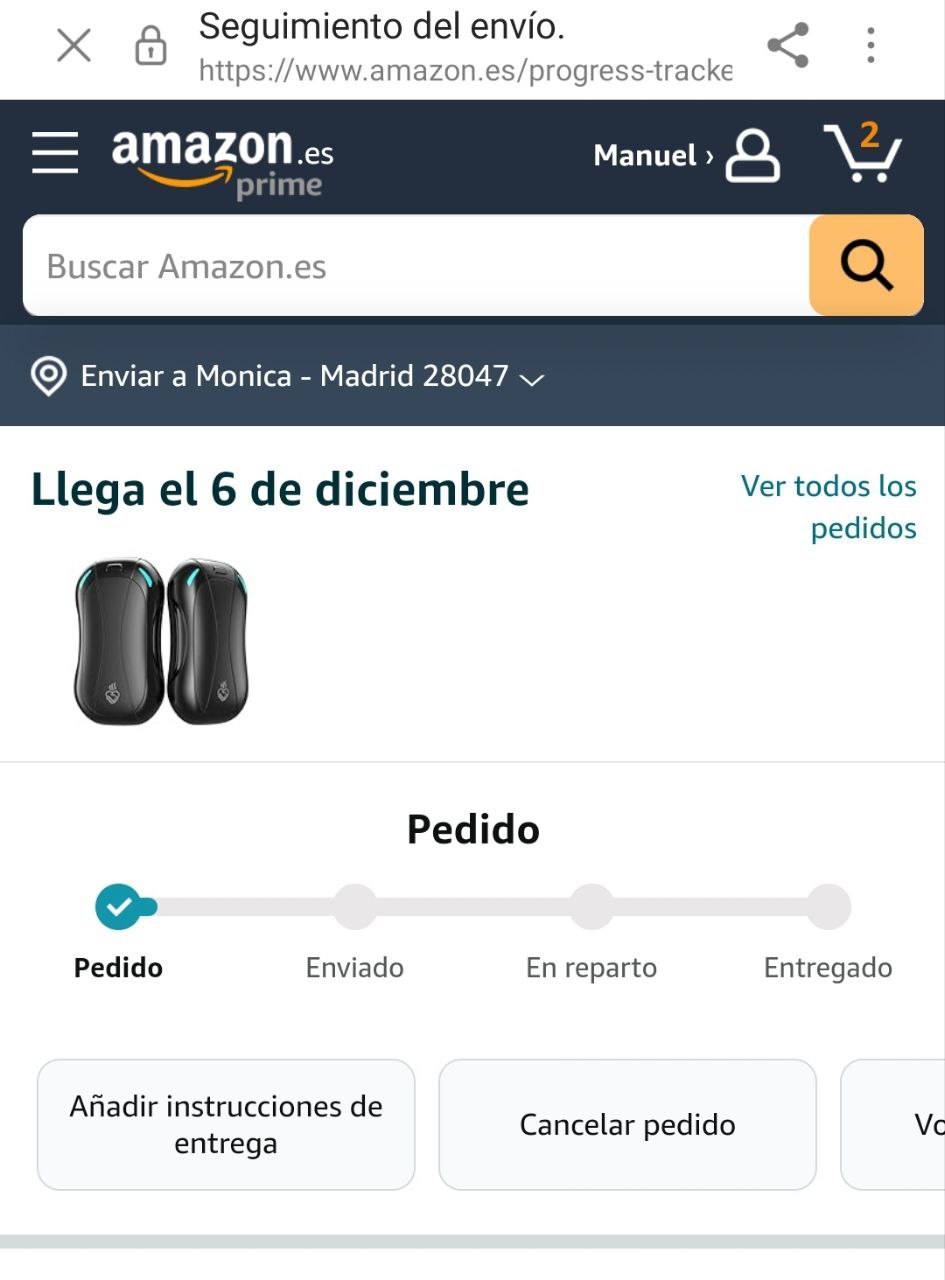945x1280 pixels.
Task: Change delivery address Enviar a Monica
Action: (x=290, y=377)
